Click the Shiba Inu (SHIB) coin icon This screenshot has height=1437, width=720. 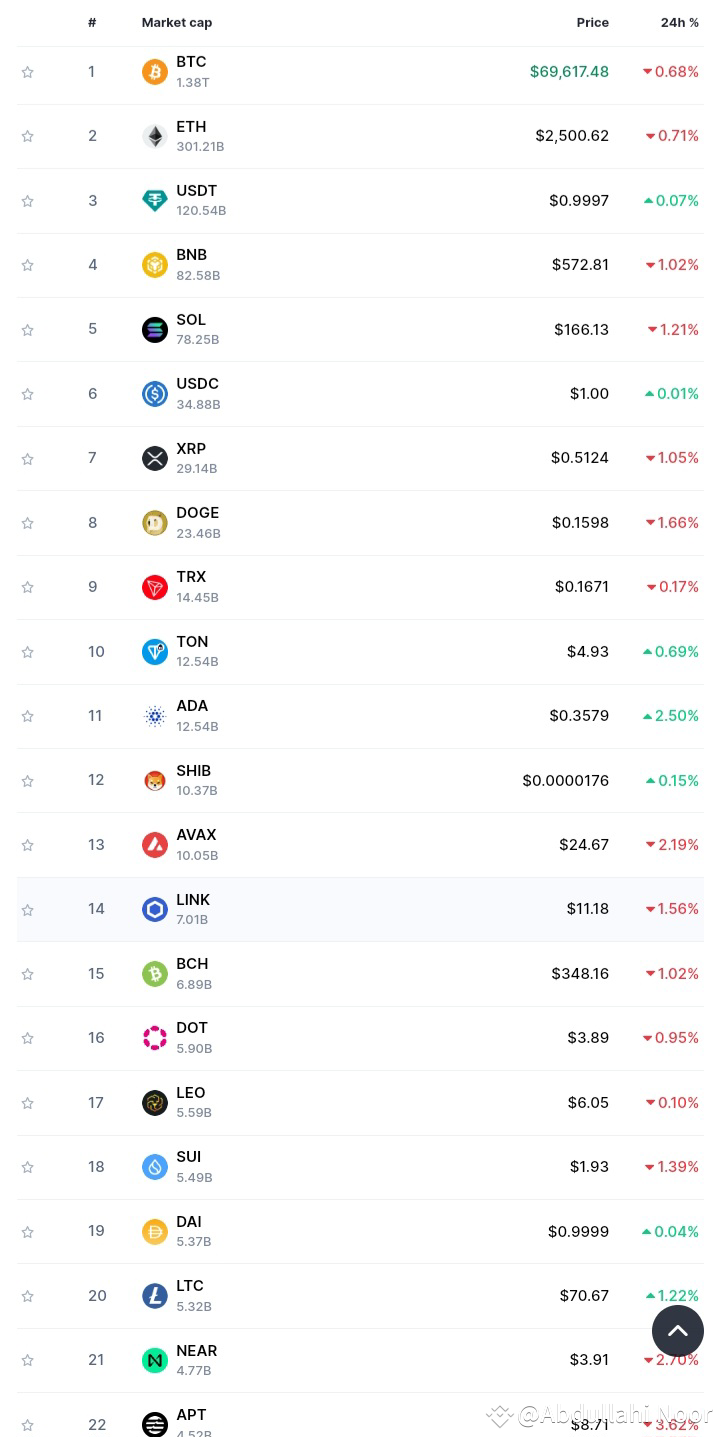(154, 780)
